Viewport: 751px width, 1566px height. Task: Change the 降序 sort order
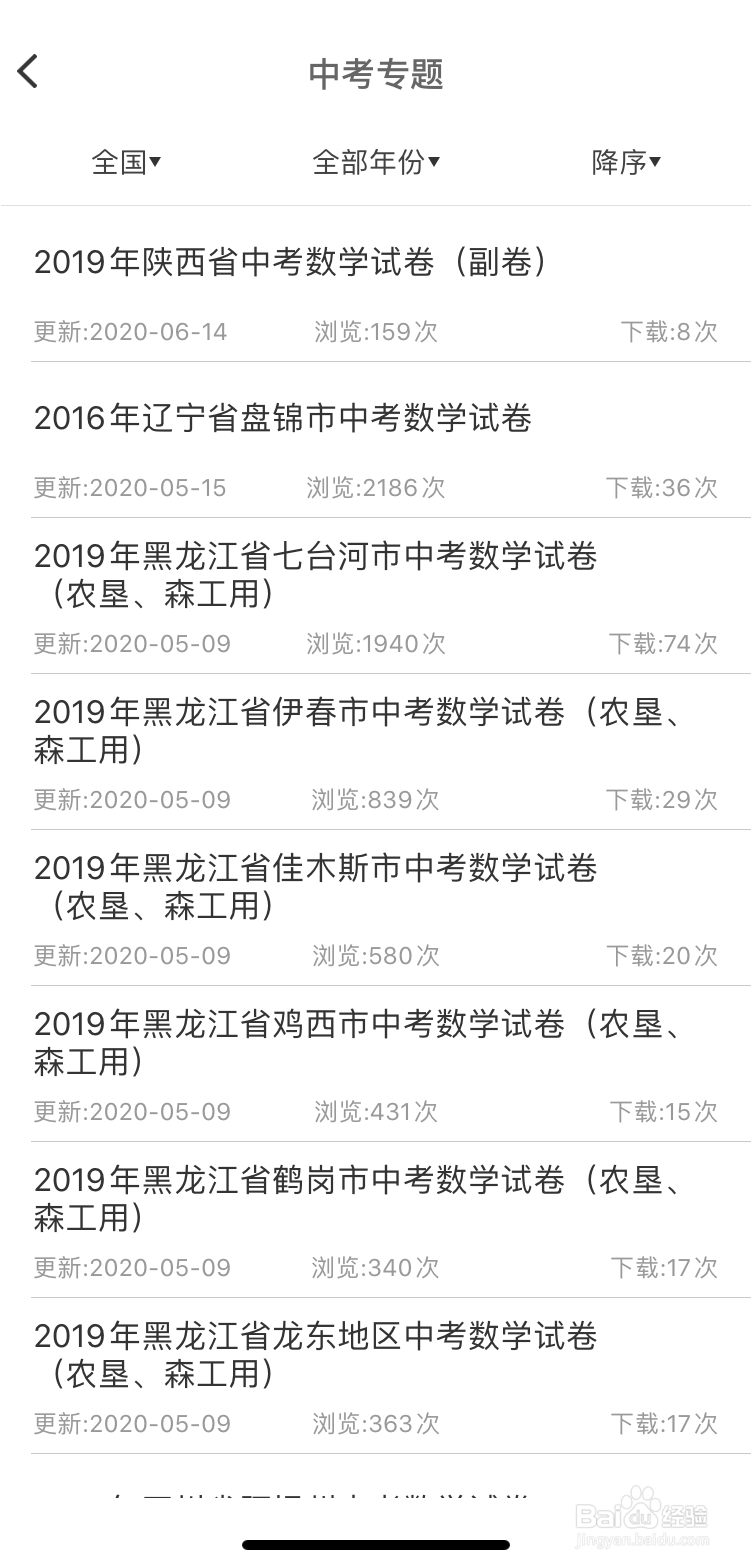[x=626, y=162]
